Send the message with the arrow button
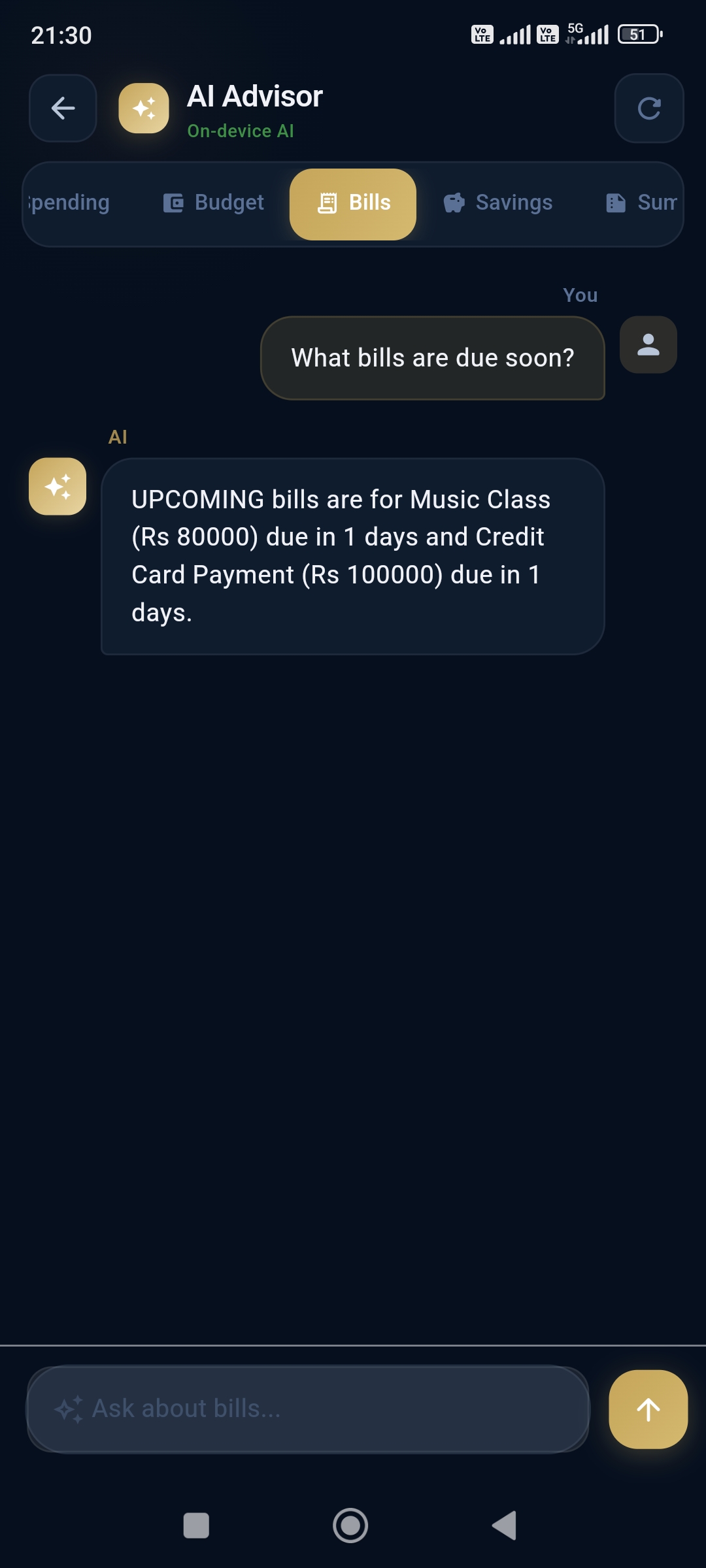 648,1409
